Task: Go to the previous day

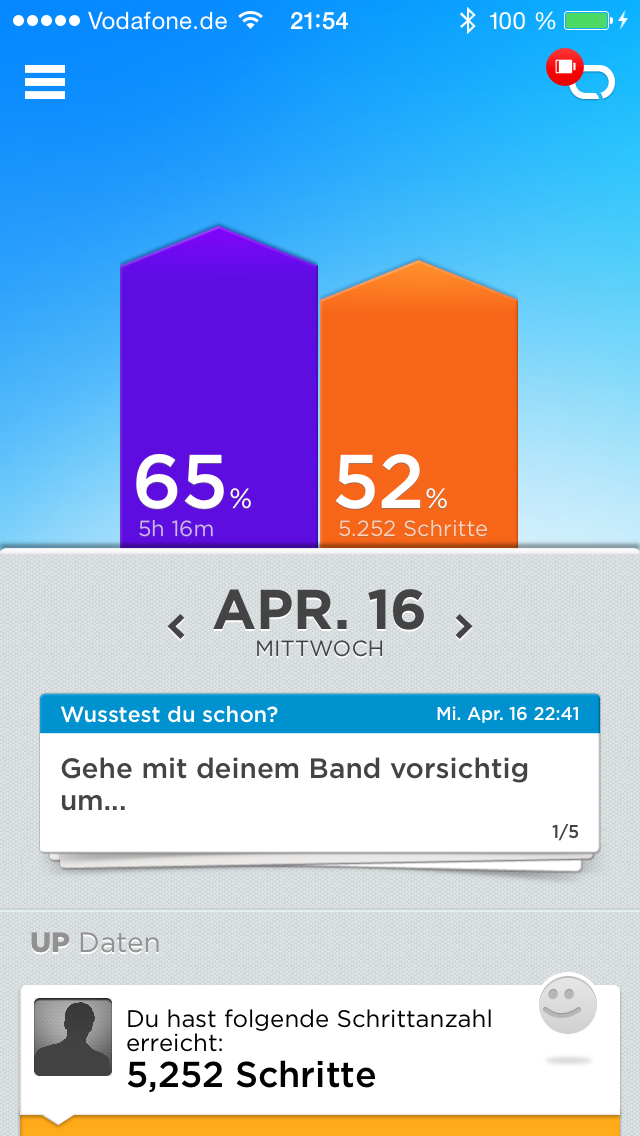Action: [177, 627]
